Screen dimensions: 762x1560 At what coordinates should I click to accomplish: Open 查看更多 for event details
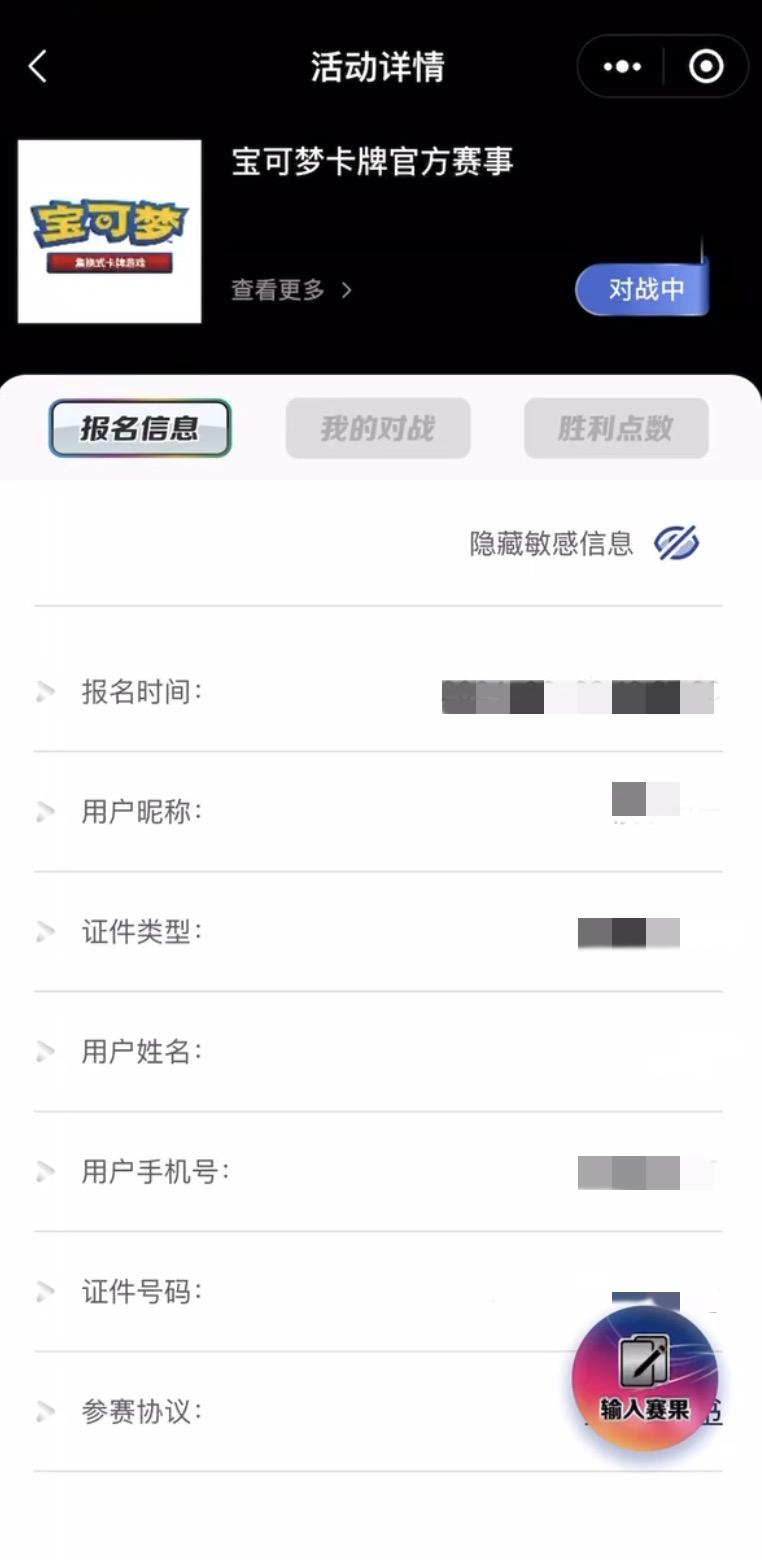291,290
